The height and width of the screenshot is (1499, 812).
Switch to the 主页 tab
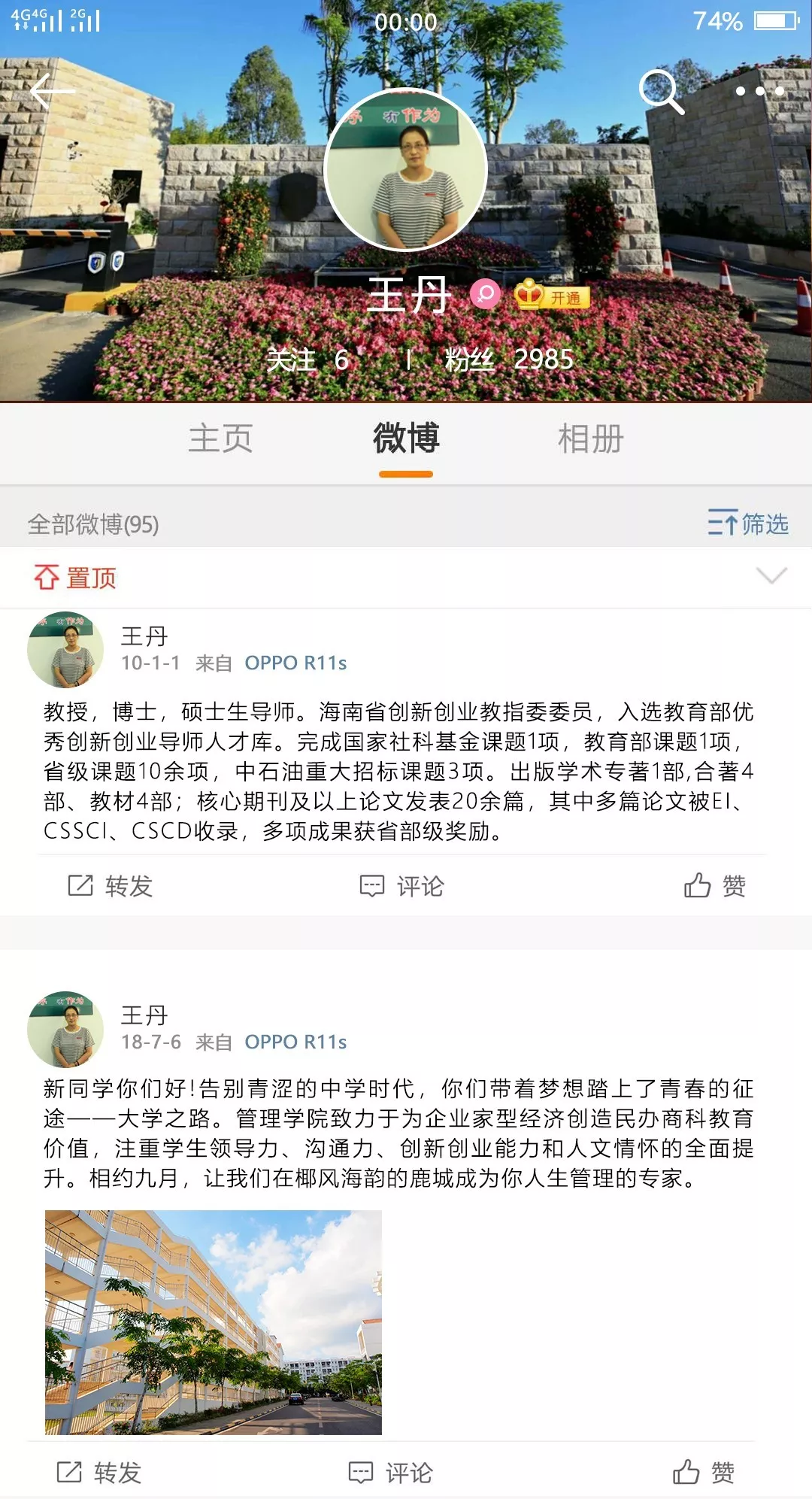[x=220, y=438]
